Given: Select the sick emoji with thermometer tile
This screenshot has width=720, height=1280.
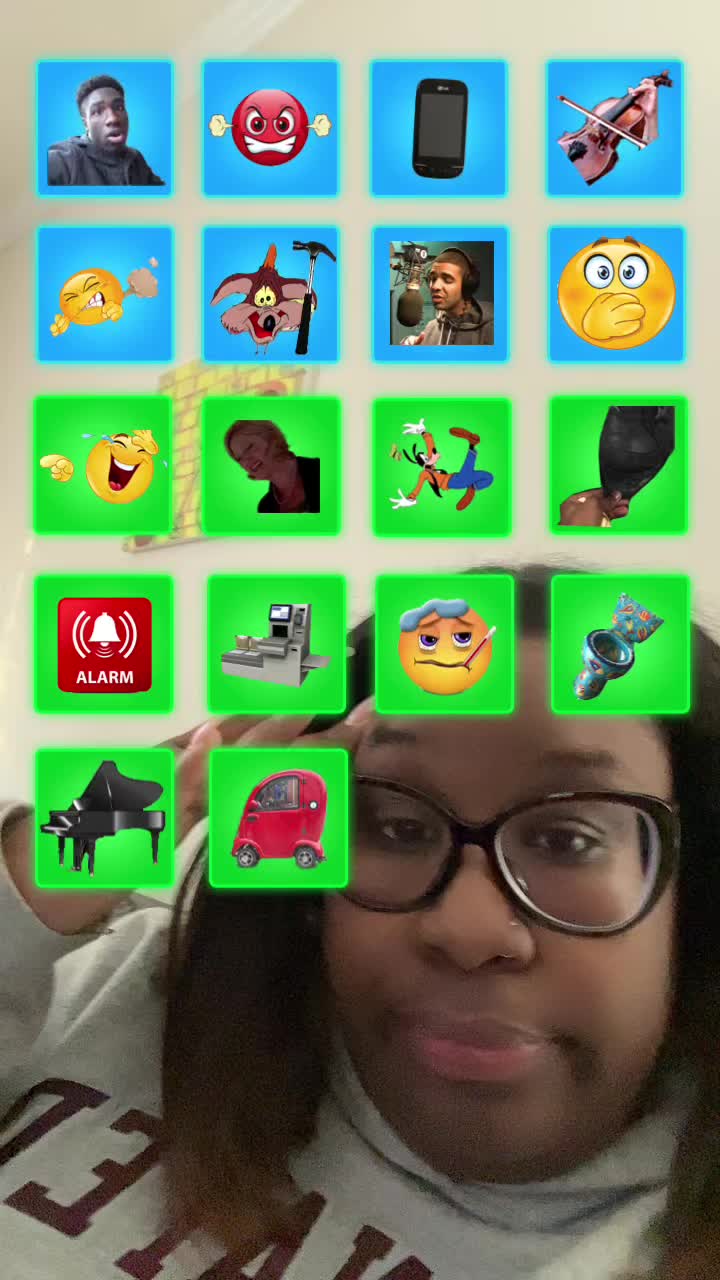Looking at the screenshot, I should [445, 644].
